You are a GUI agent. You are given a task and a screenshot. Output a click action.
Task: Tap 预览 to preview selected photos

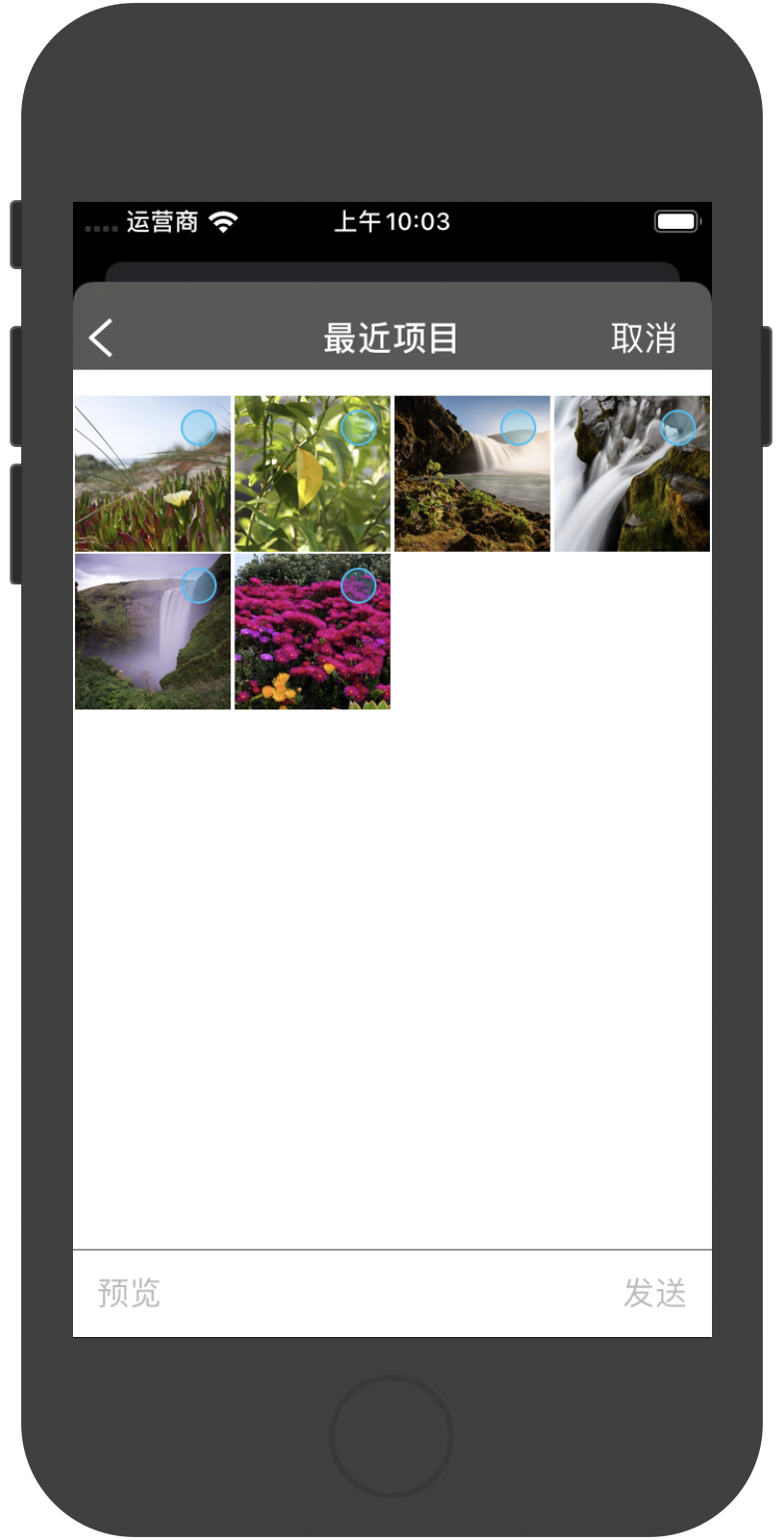[129, 1293]
